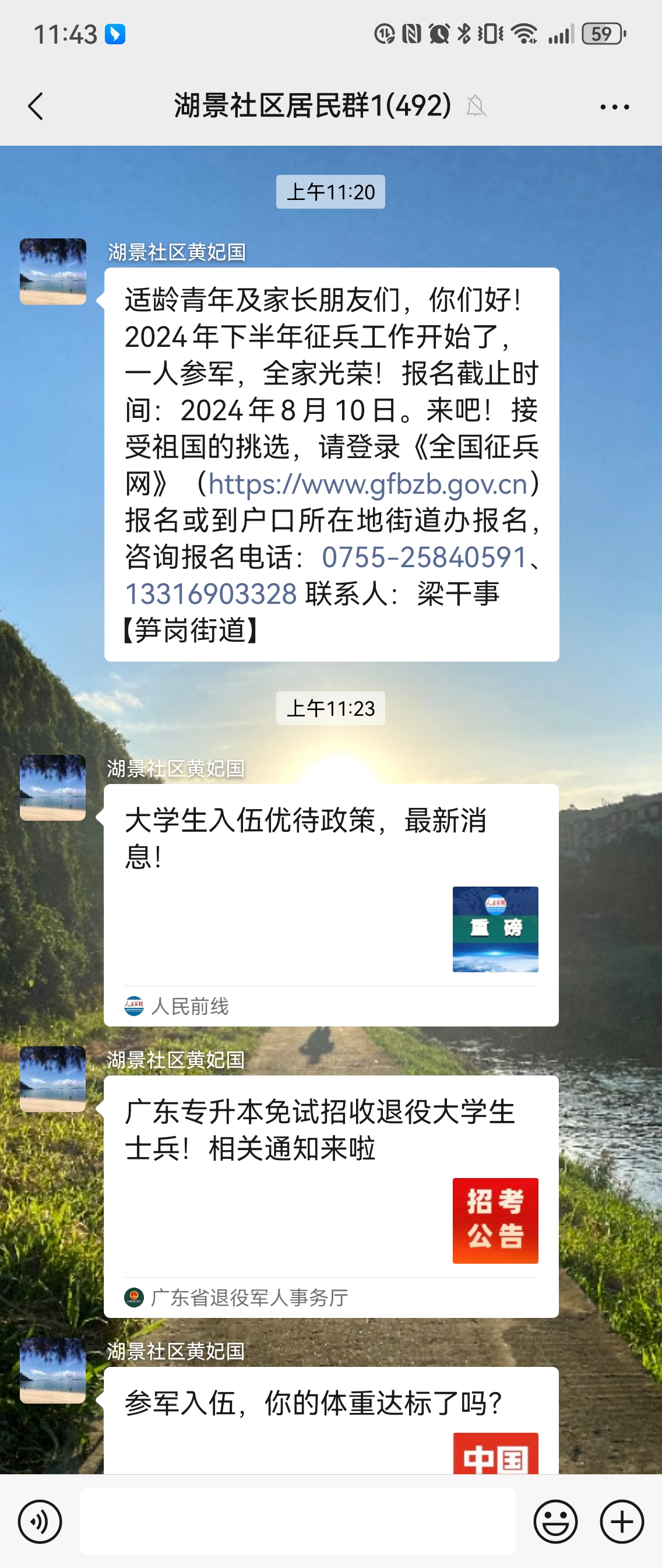Image resolution: width=662 pixels, height=1568 pixels.
Task: Tap the 13316903328 mobile number
Action: pyautogui.click(x=210, y=594)
